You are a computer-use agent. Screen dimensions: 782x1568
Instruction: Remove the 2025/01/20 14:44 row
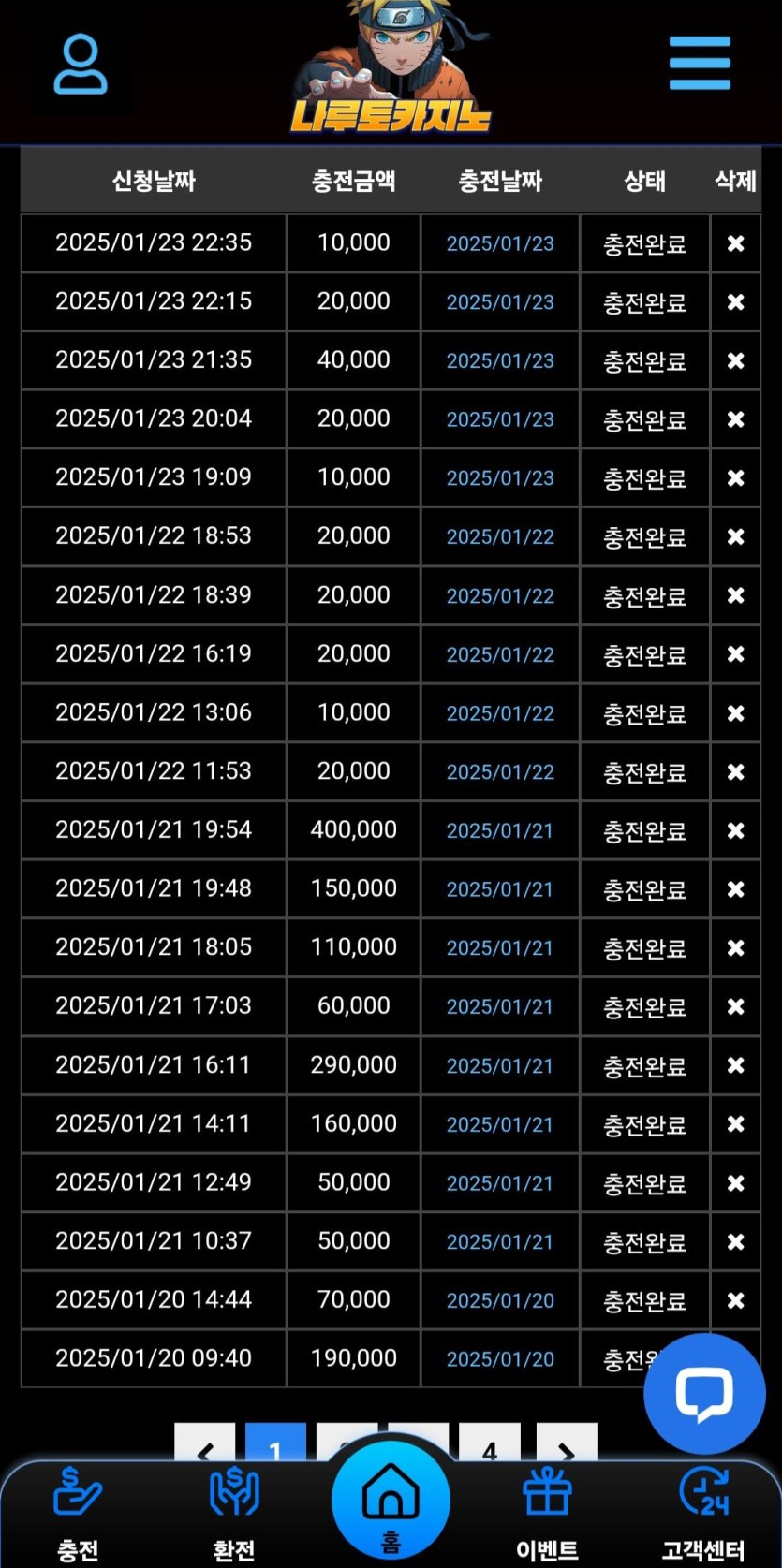click(x=736, y=1300)
